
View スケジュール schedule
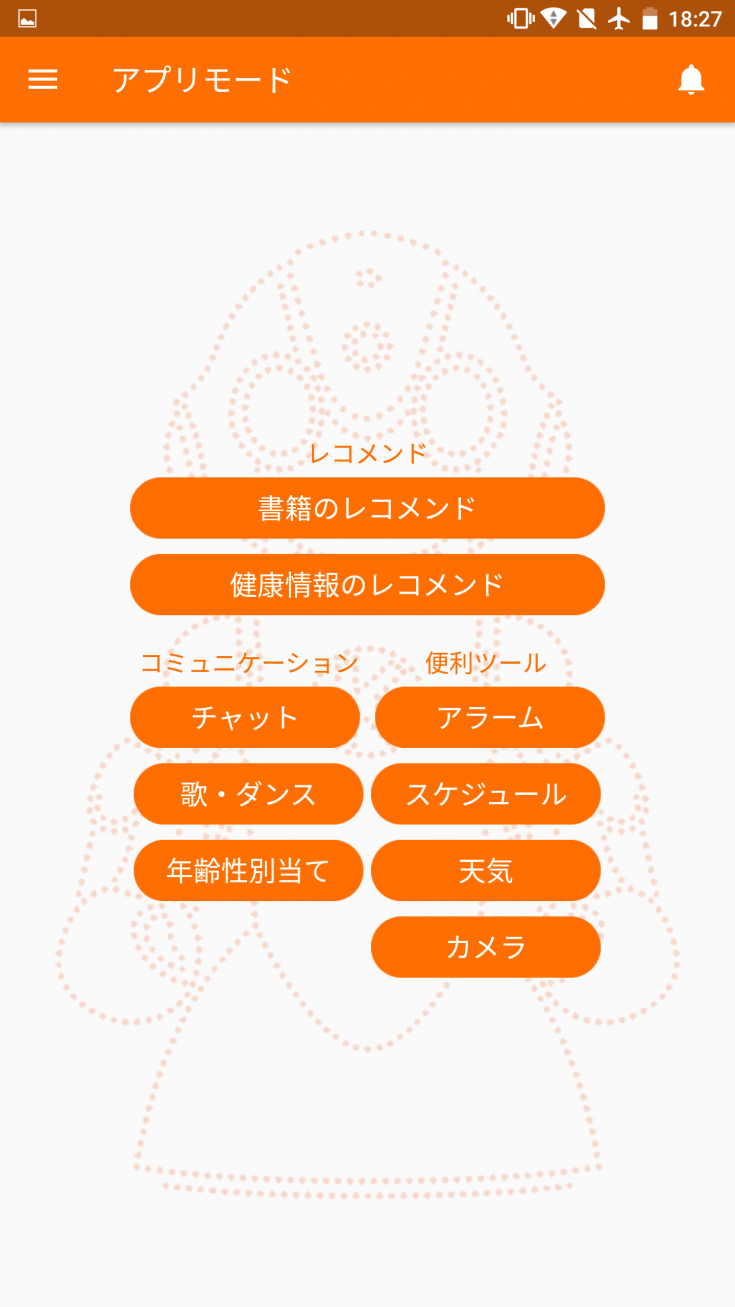(x=486, y=794)
